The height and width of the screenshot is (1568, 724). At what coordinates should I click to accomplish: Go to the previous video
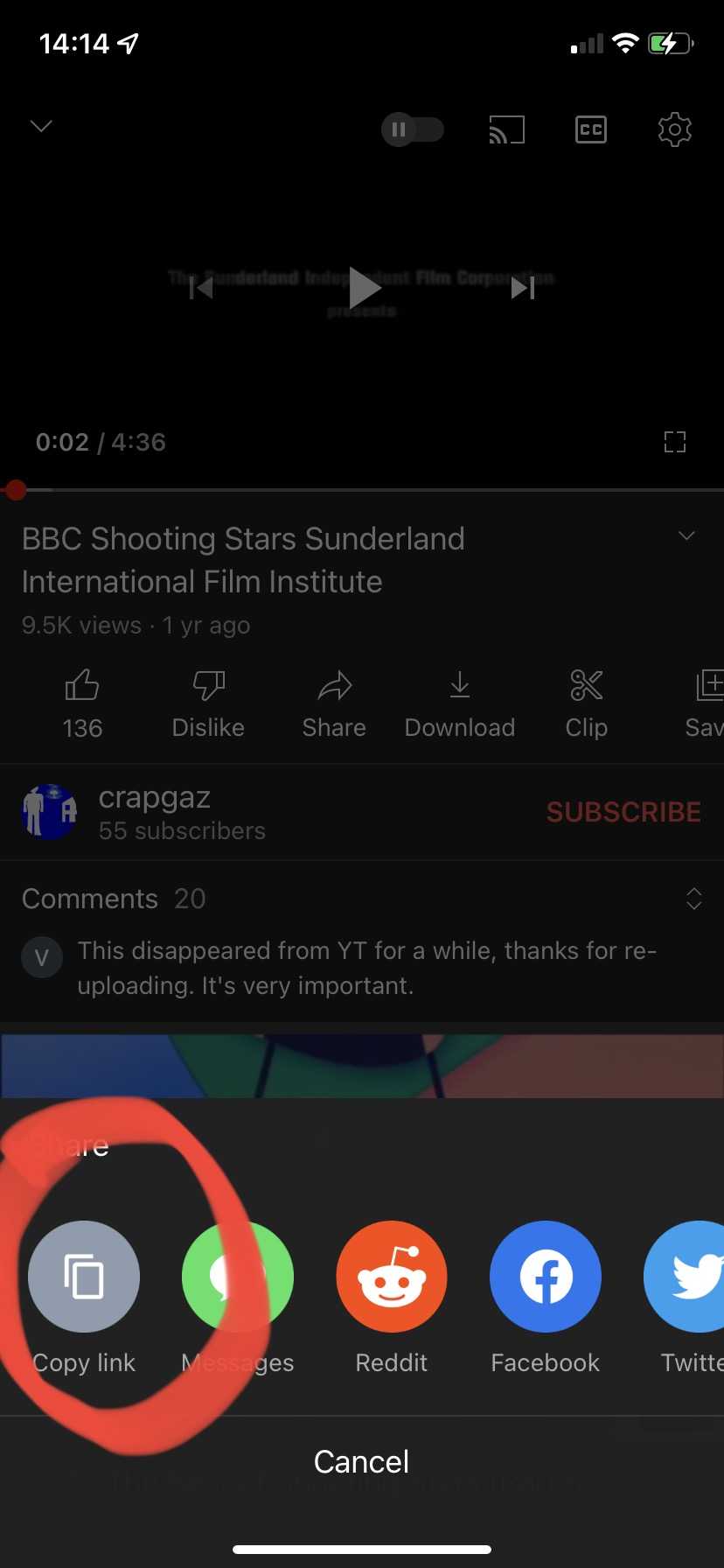(x=201, y=287)
